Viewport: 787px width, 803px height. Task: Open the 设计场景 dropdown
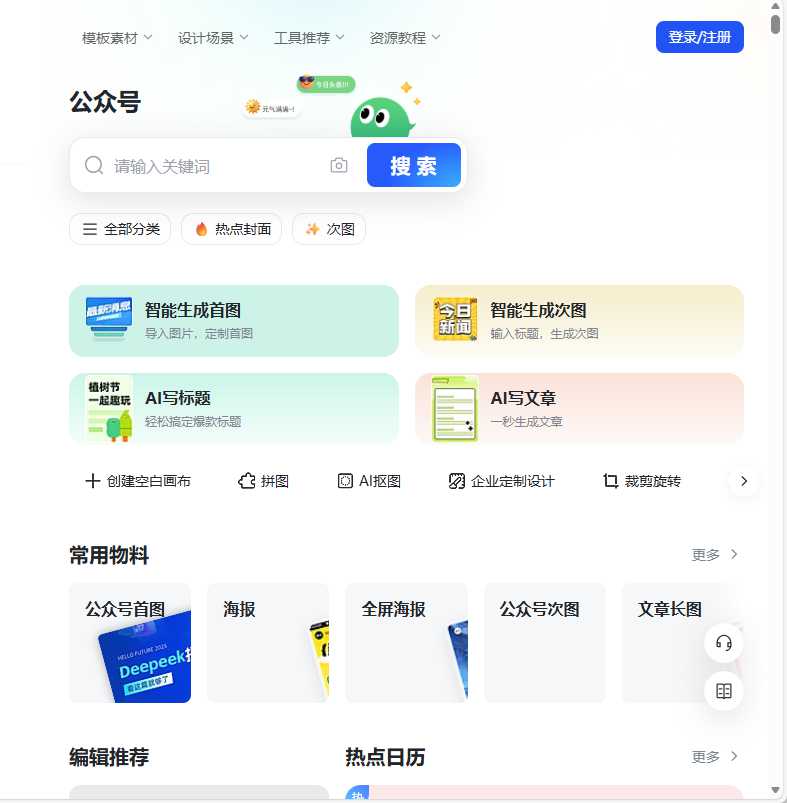[211, 36]
